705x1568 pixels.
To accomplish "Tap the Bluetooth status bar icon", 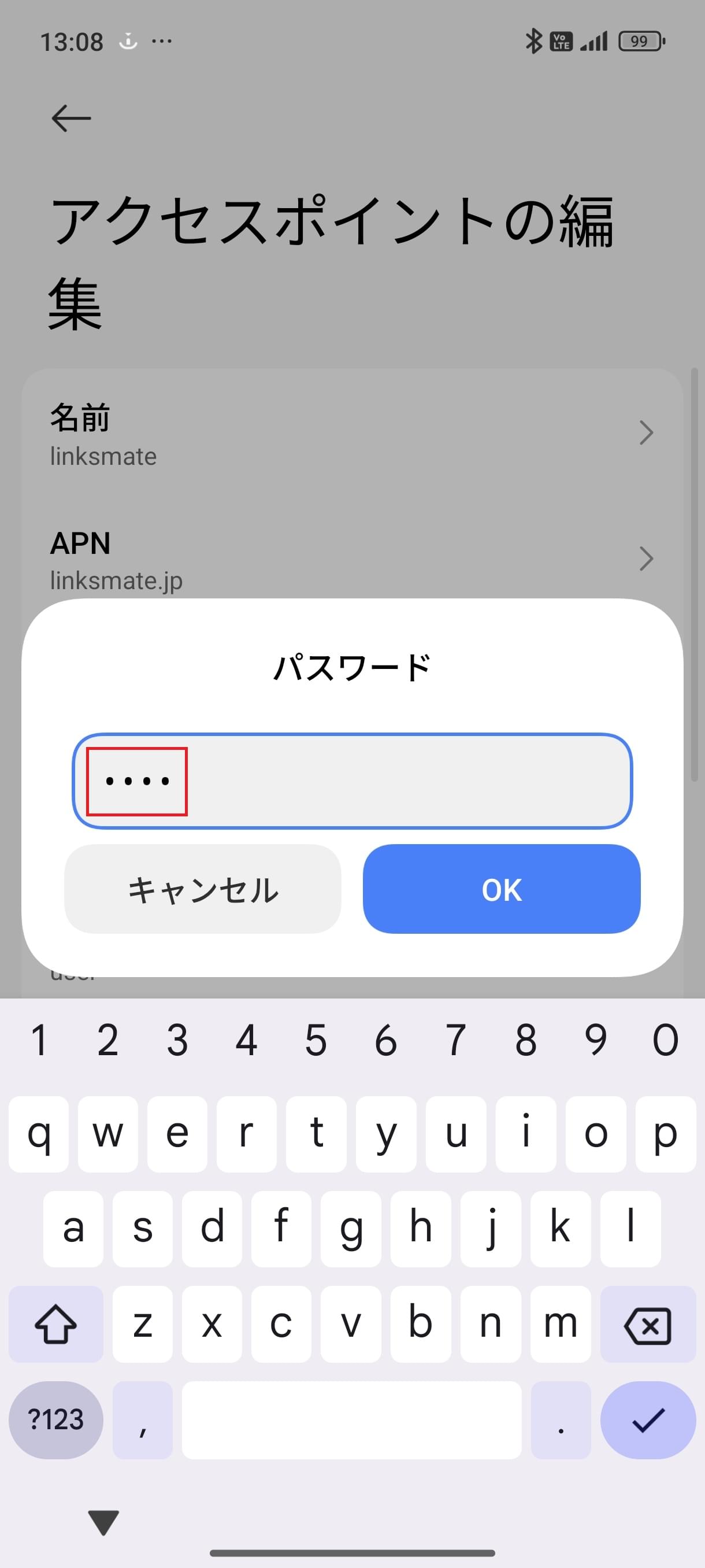I will tap(532, 40).
